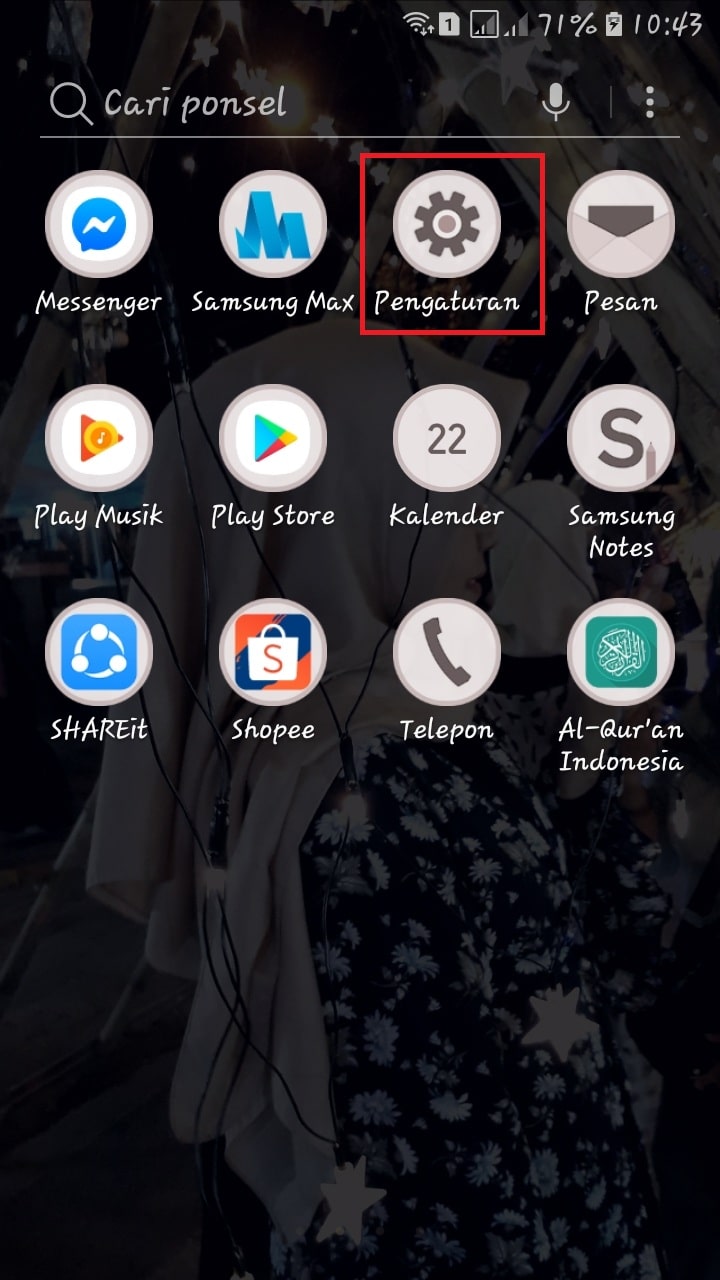Open the Kalender app
The width and height of the screenshot is (720, 1280).
(447, 438)
